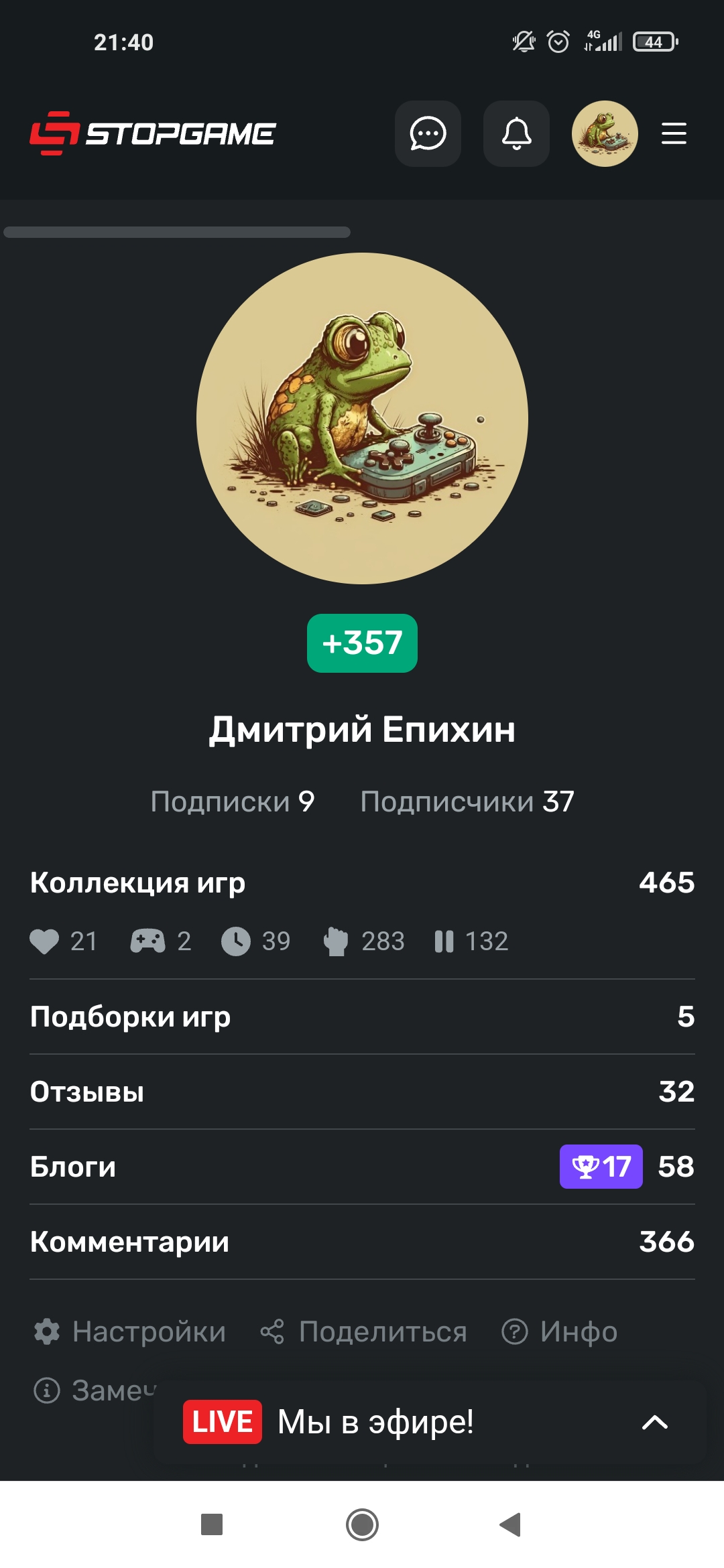The height and width of the screenshot is (1568, 724).
Task: Show the 283 completed games
Action: 364,941
